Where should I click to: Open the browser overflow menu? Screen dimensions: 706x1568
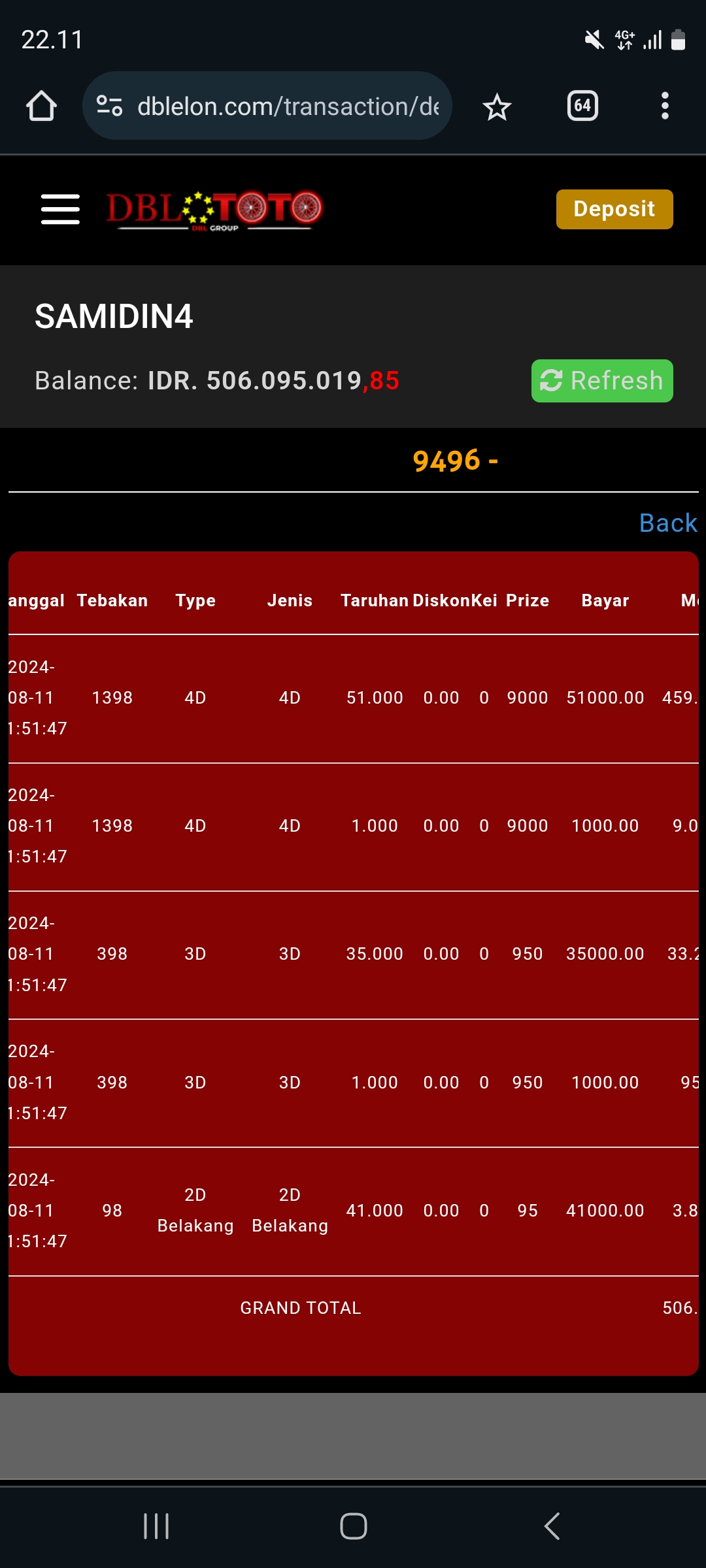pos(665,106)
